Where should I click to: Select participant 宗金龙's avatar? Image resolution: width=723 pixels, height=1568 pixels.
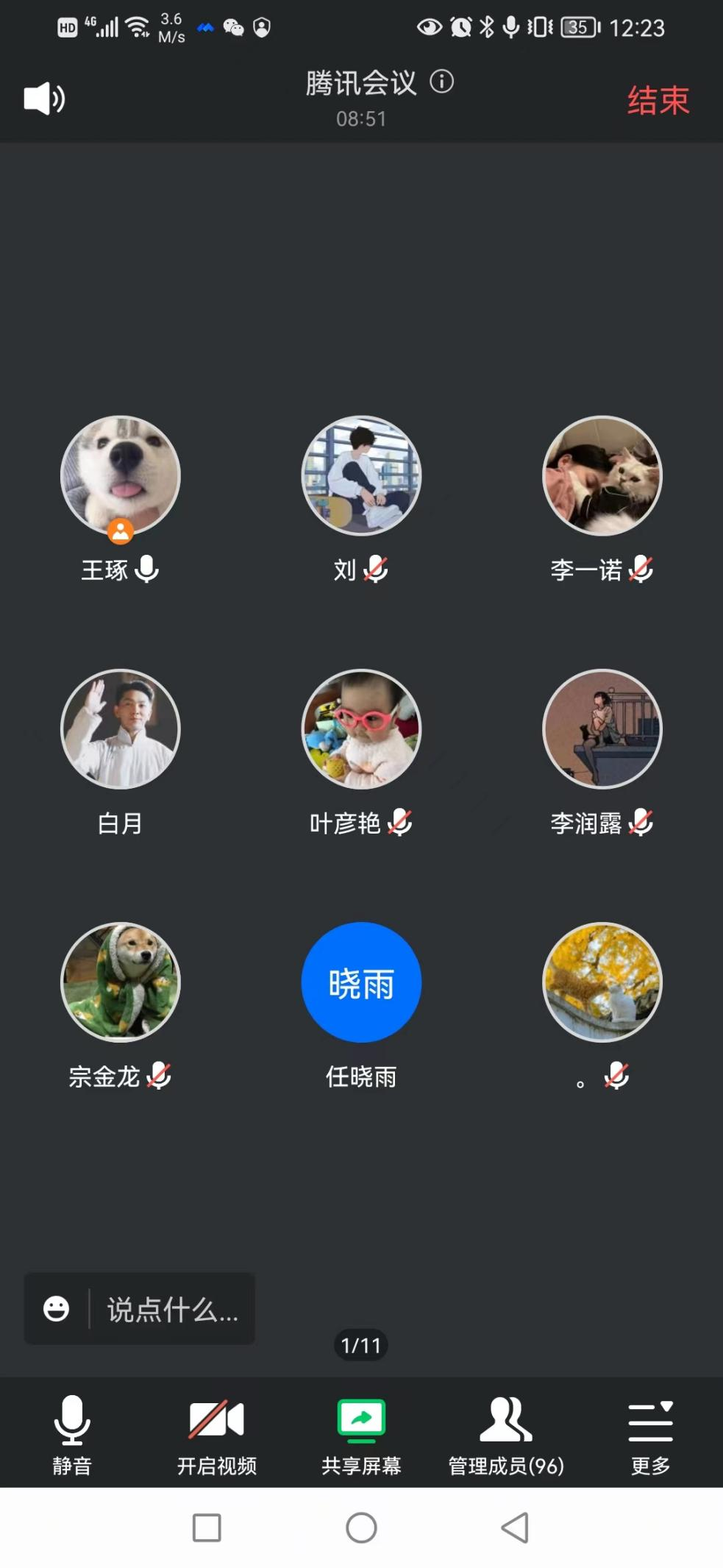click(x=121, y=982)
